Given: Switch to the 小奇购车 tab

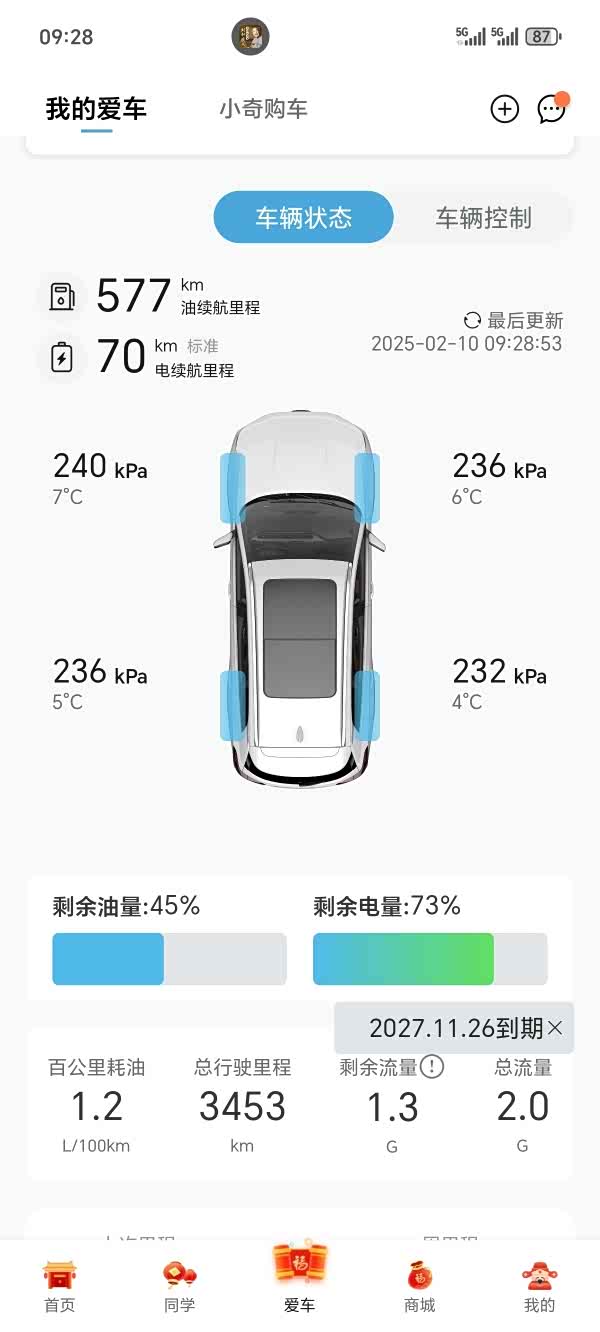Looking at the screenshot, I should 263,109.
